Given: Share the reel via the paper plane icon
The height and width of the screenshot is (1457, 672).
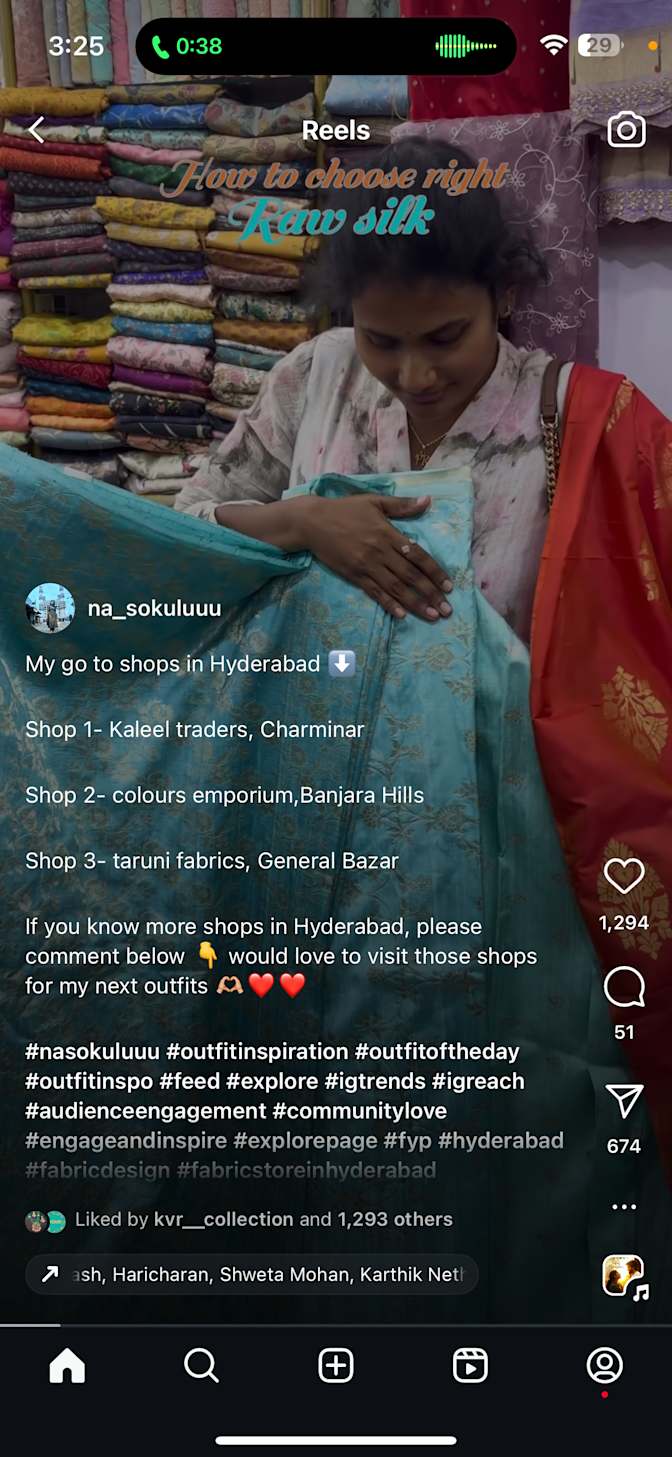Looking at the screenshot, I should [624, 1102].
